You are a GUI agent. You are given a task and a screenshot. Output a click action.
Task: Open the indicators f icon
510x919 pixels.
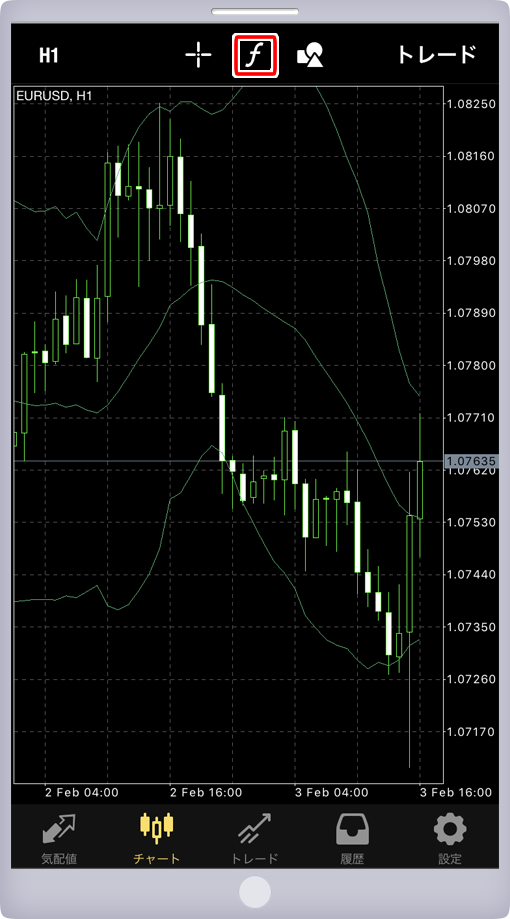coord(255,55)
